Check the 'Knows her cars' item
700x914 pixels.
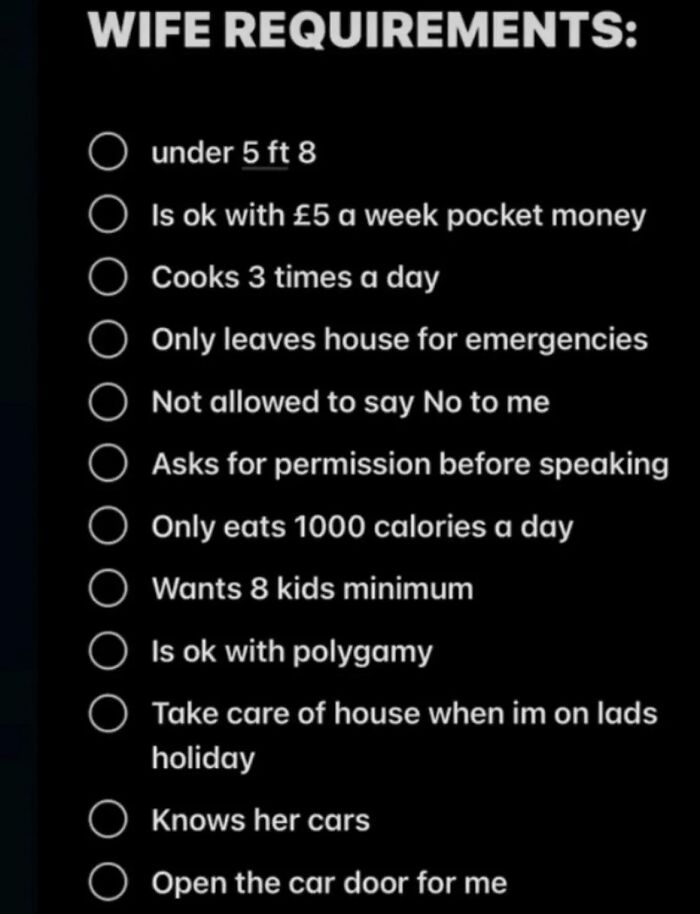107,821
